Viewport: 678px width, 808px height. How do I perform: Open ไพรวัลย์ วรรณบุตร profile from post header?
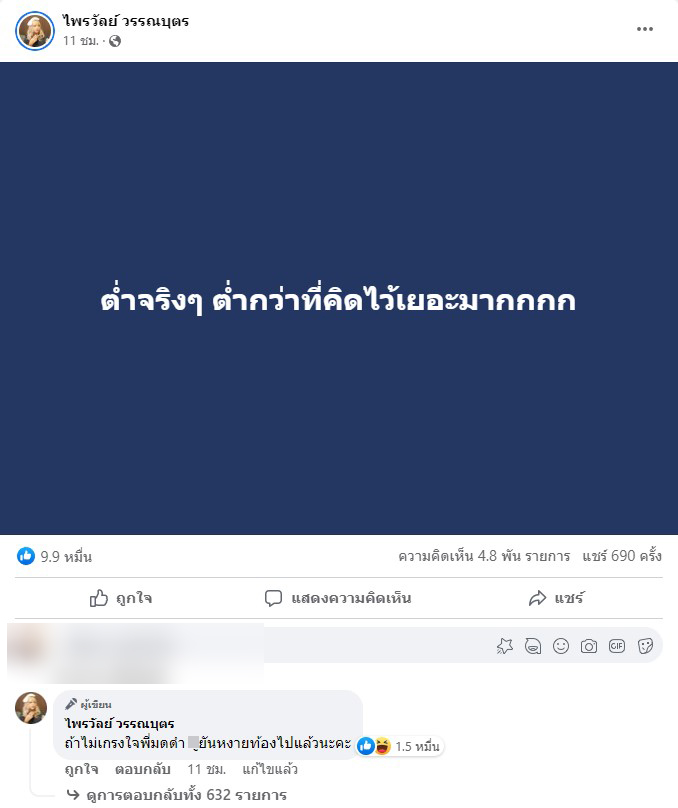tap(126, 21)
